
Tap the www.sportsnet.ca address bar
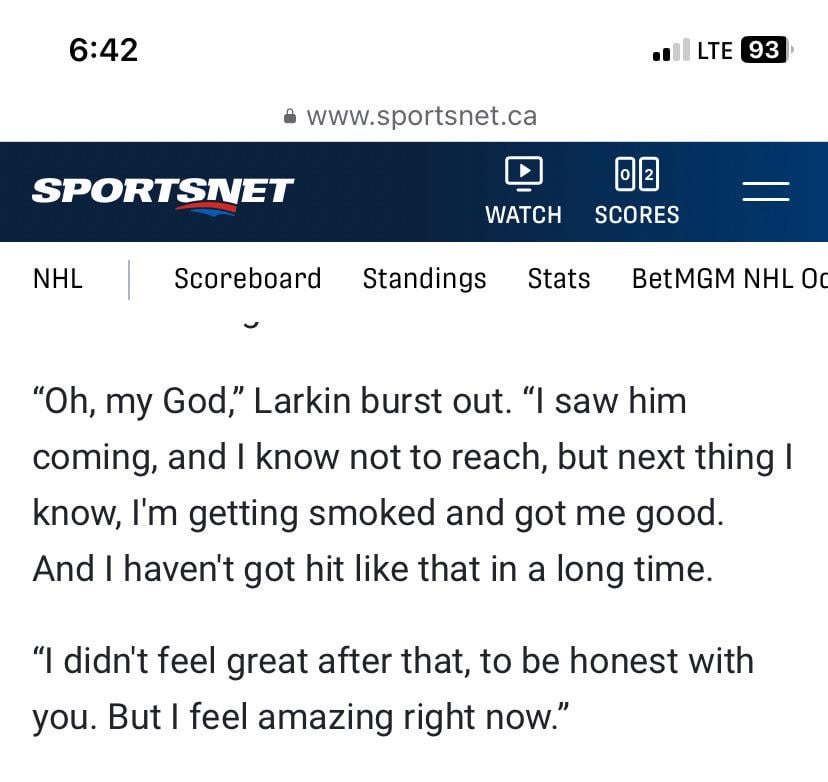point(412,116)
